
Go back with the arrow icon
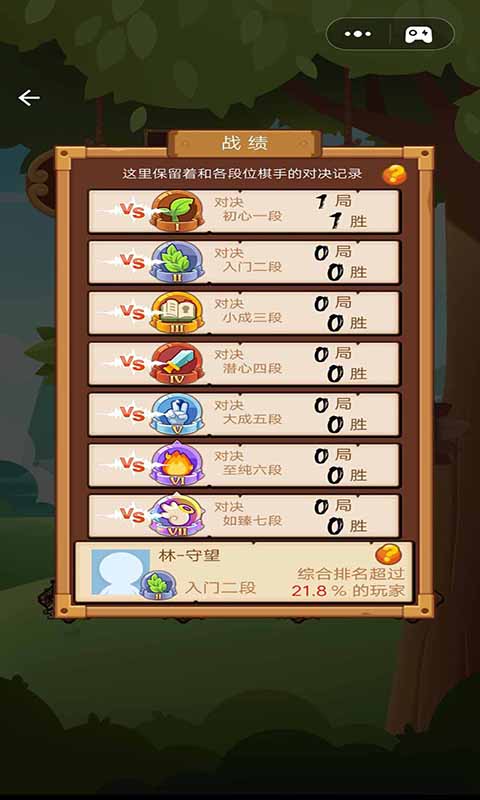click(29, 97)
